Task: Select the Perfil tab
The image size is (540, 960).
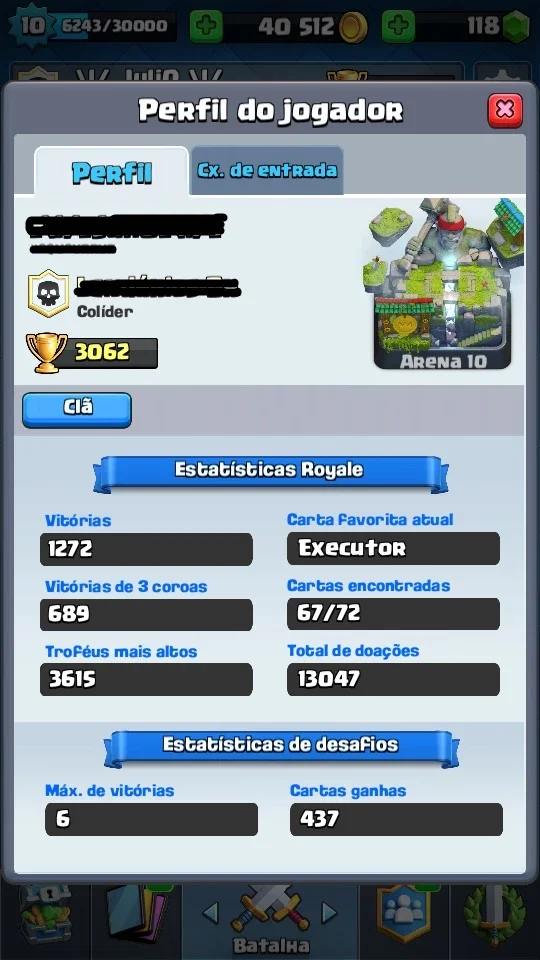Action: 111,171
